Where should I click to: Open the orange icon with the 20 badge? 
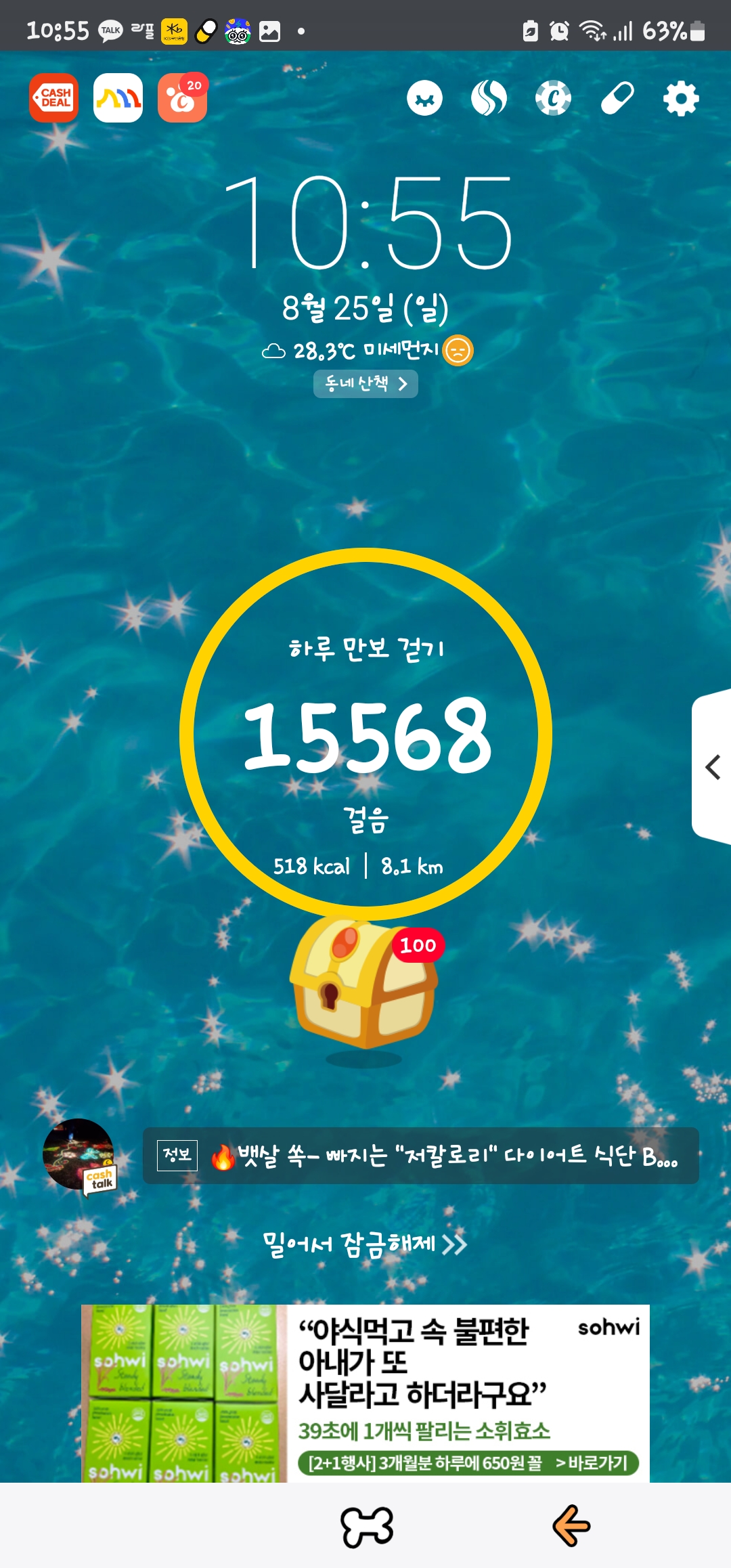coord(182,98)
